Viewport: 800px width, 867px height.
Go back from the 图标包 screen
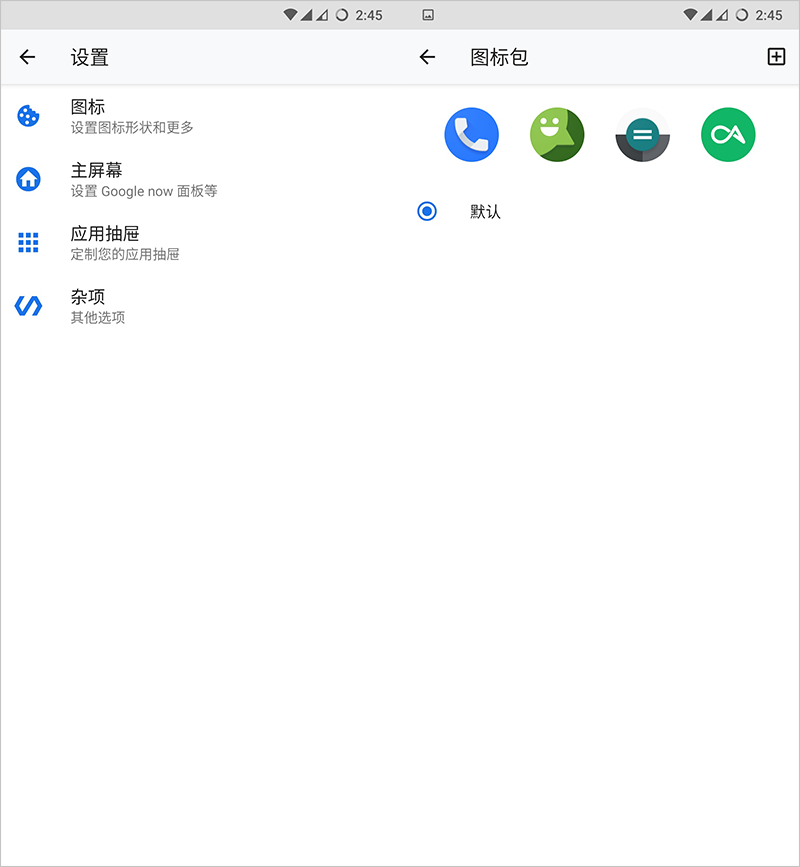click(427, 57)
